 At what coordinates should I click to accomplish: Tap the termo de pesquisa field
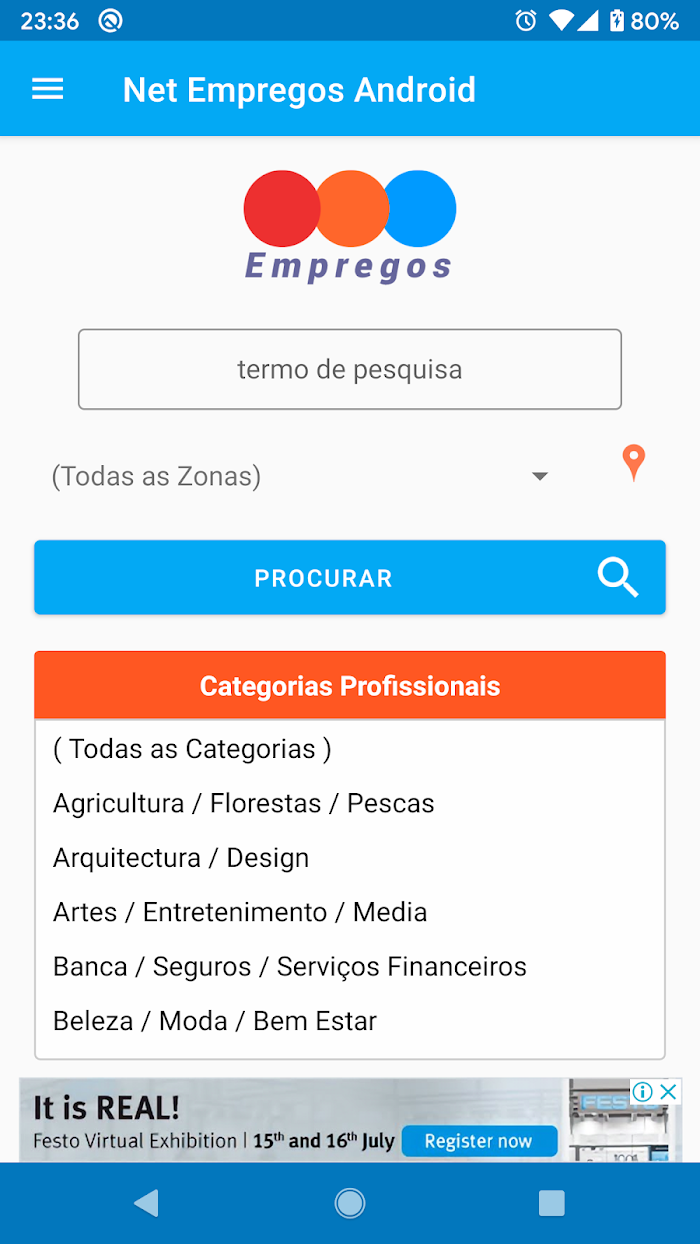pos(350,369)
